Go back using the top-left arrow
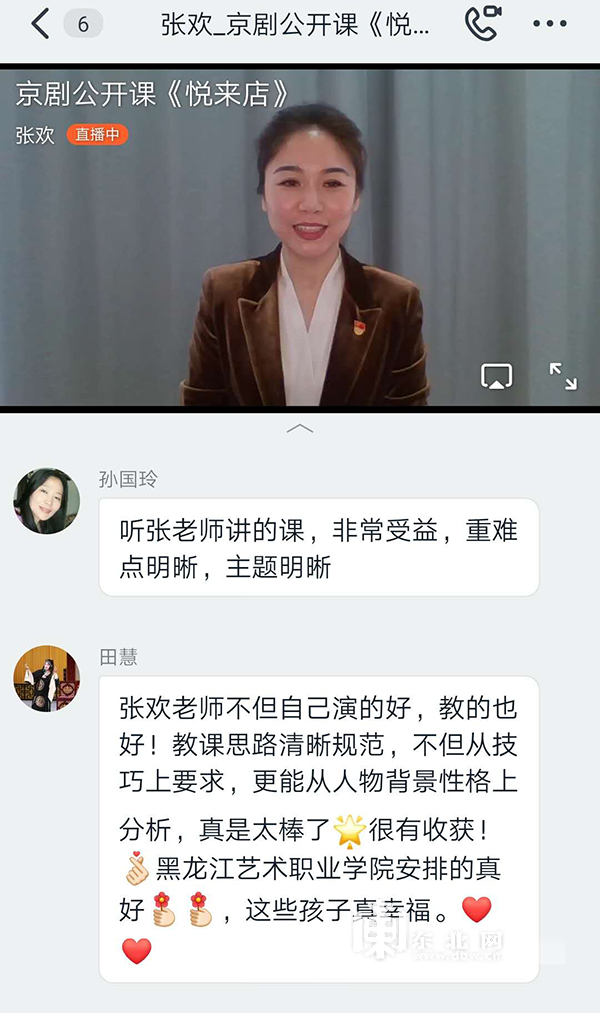This screenshot has width=600, height=1013. point(41,25)
